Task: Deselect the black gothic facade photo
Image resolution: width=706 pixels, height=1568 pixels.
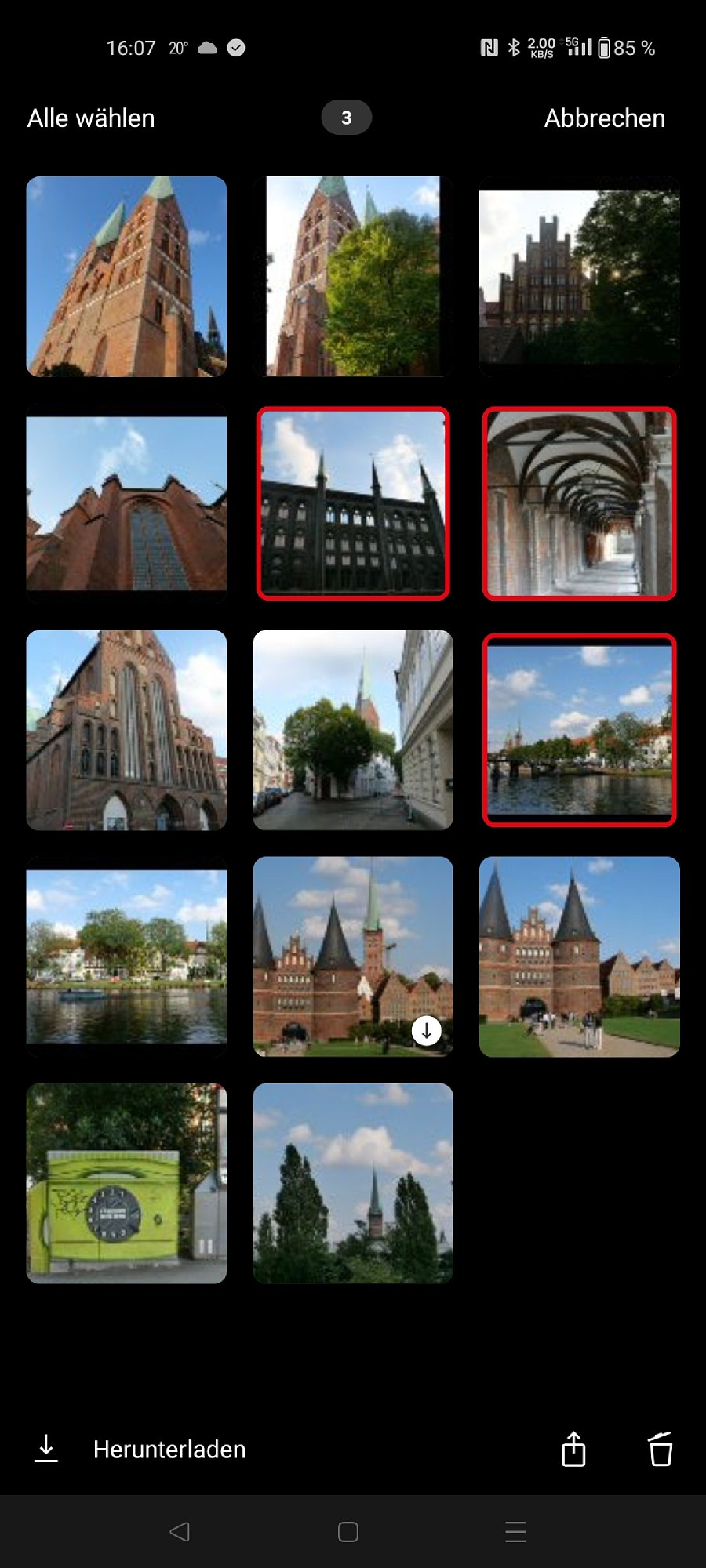Action: click(x=353, y=503)
